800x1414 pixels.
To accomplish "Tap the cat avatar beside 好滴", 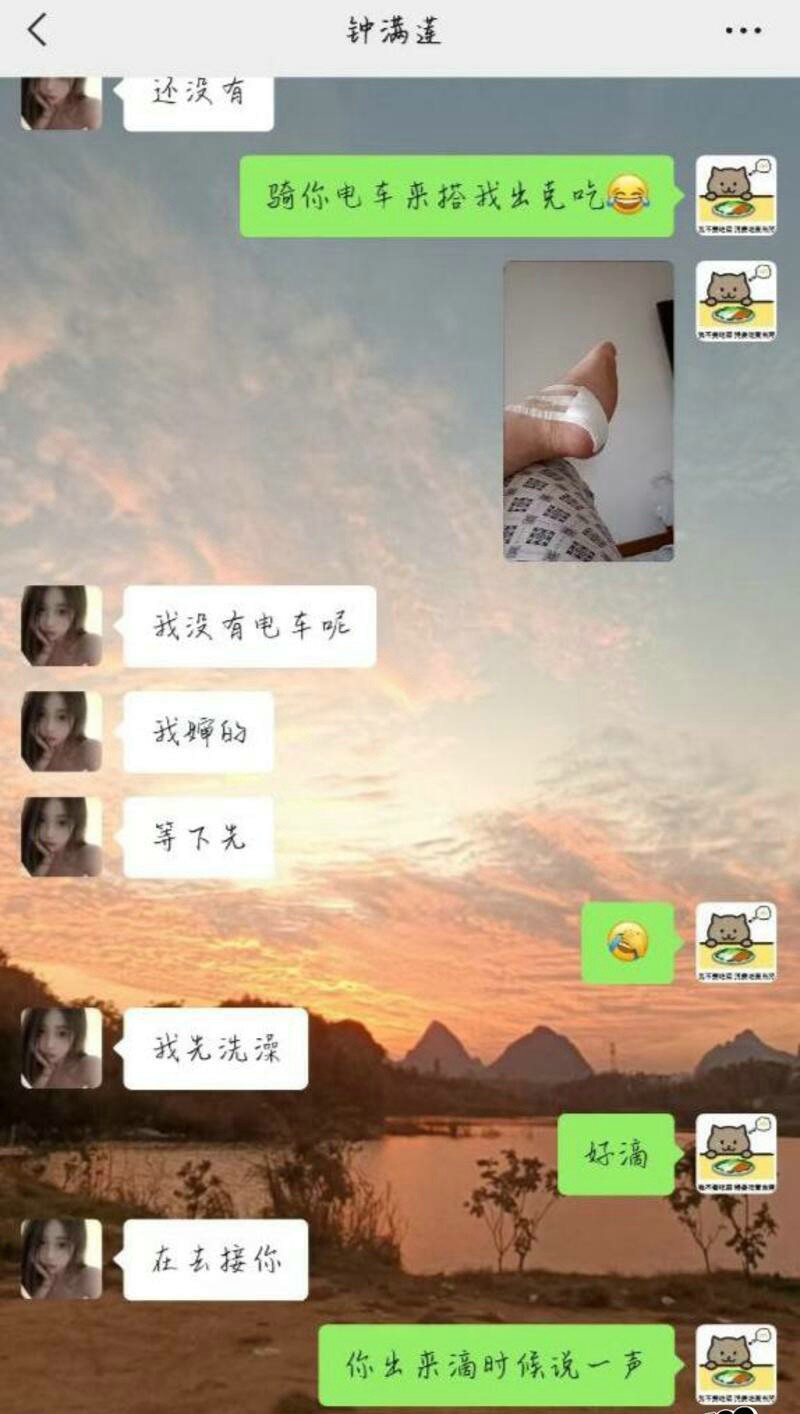I will coord(736,1154).
